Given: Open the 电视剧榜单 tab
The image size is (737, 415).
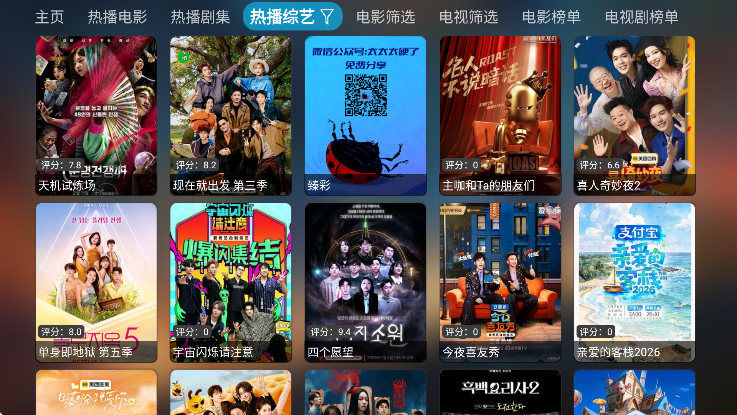Looking at the screenshot, I should [641, 17].
